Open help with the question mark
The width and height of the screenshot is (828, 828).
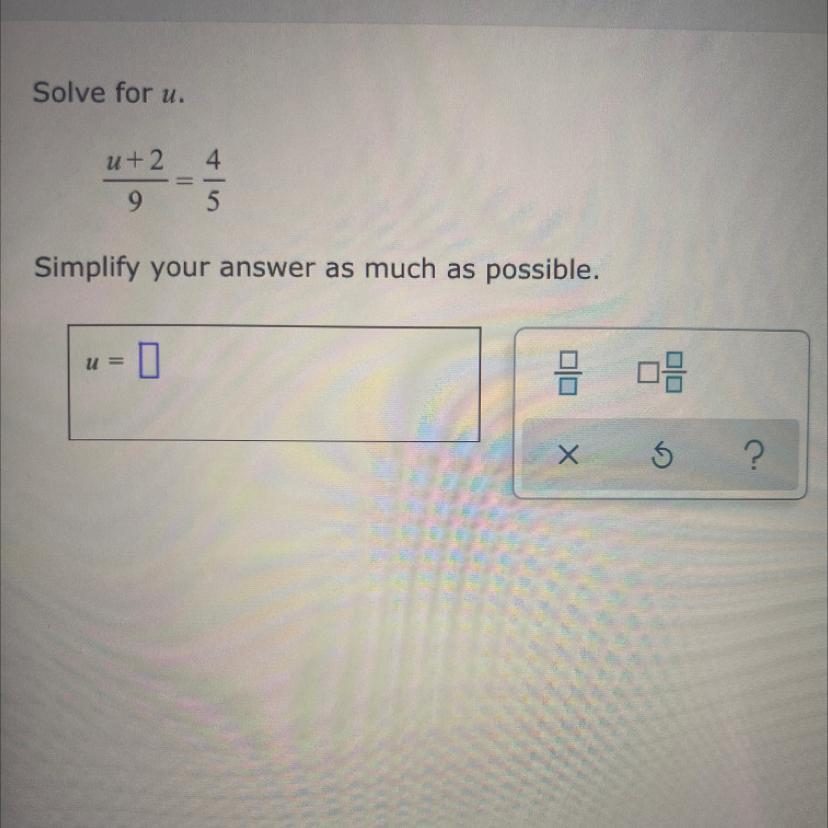[x=752, y=458]
